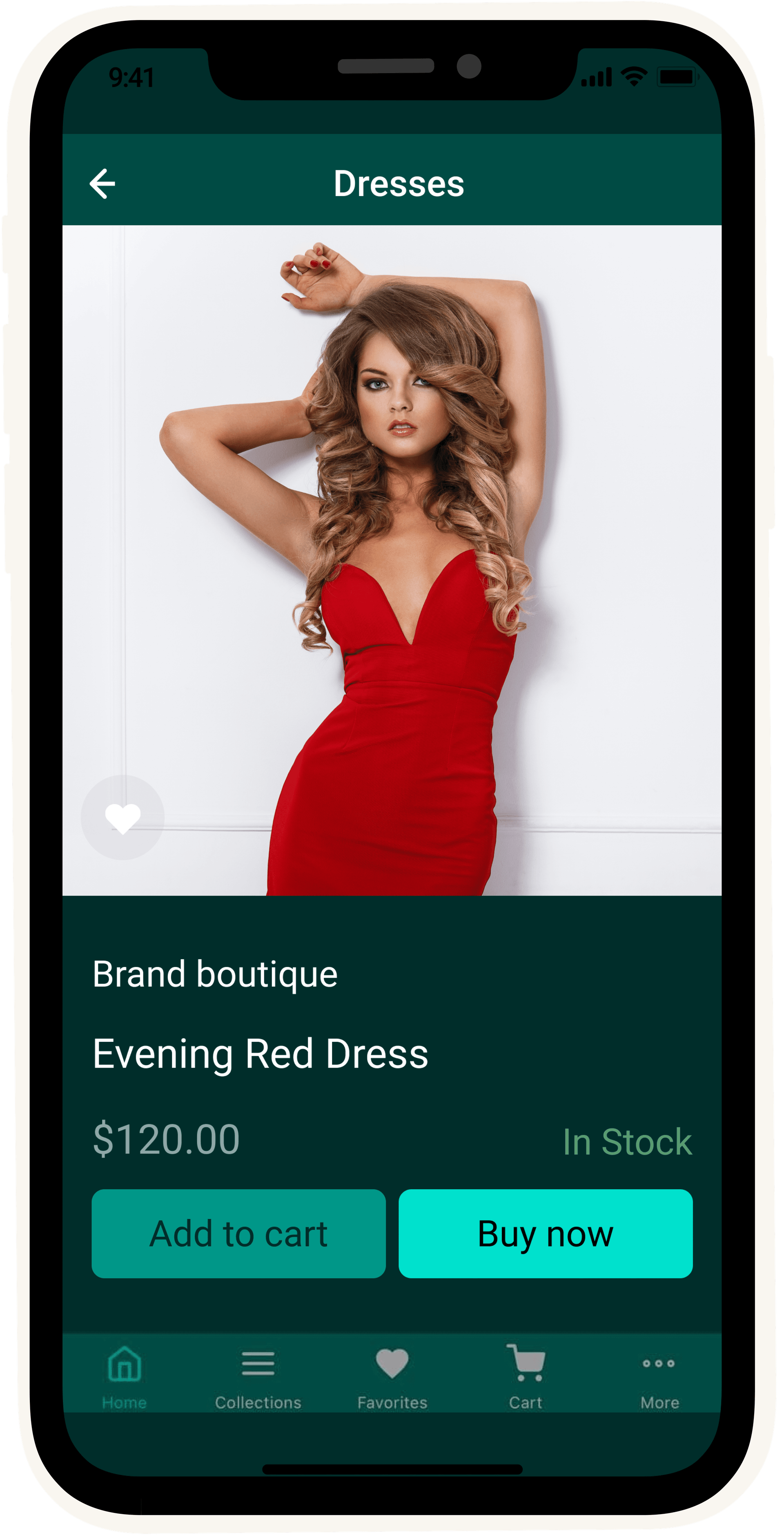Add the Evening Red Dress to cart
Screen dimensions: 784x1535
click(238, 1233)
